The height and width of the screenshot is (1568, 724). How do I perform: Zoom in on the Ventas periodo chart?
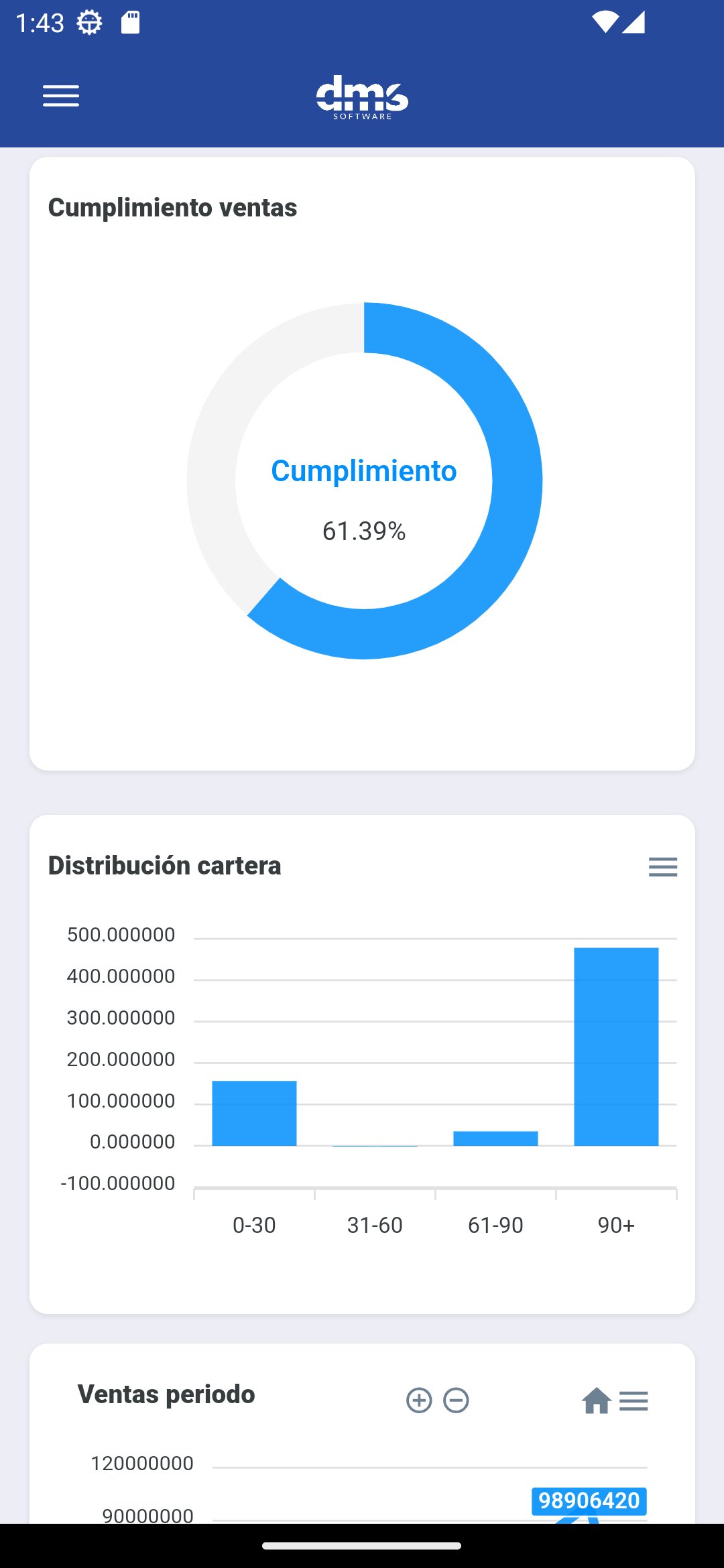point(419,1400)
